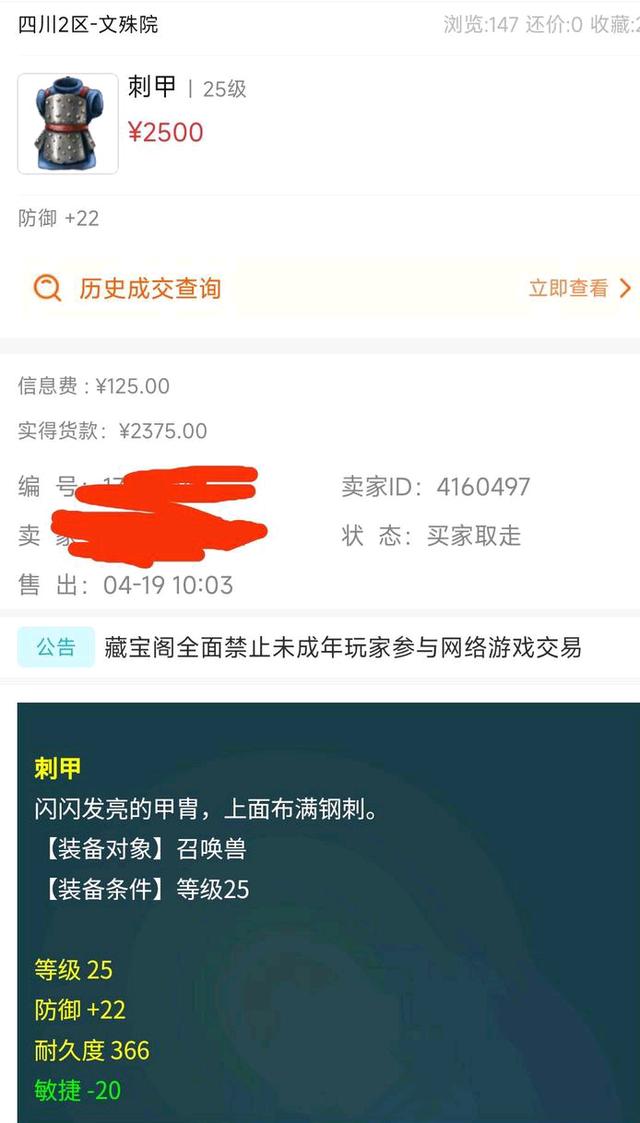Viewport: 640px width, 1123px height.
Task: Tap the 刺甲 item thumbnail image
Action: click(x=68, y=123)
